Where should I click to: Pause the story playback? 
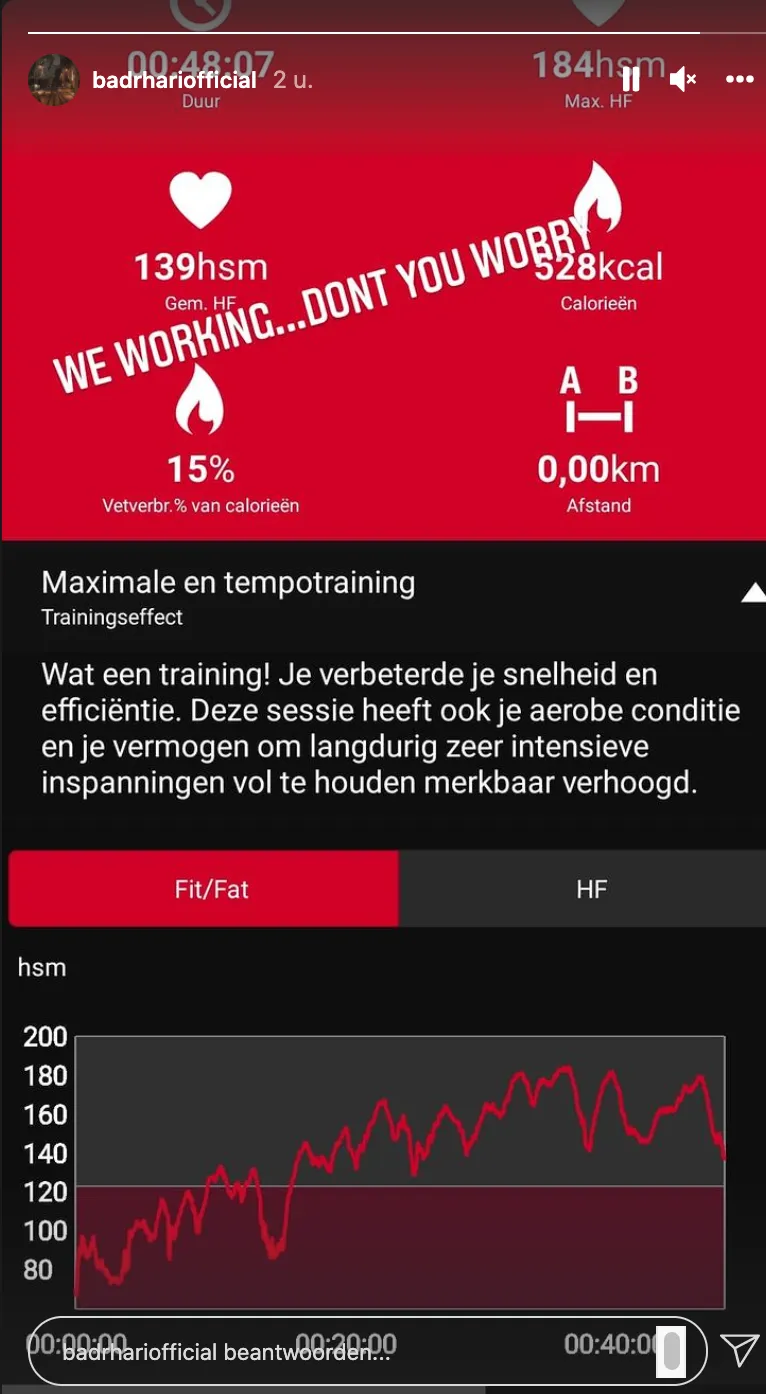[x=630, y=80]
